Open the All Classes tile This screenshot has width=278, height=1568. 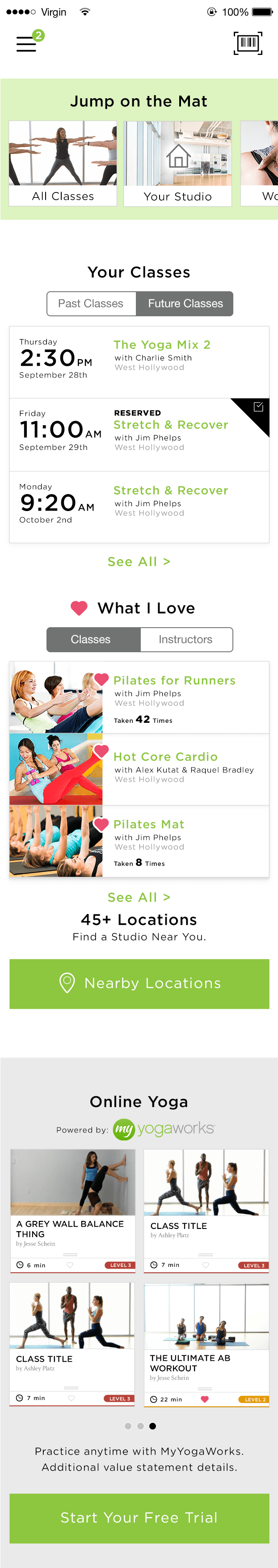coord(63,163)
